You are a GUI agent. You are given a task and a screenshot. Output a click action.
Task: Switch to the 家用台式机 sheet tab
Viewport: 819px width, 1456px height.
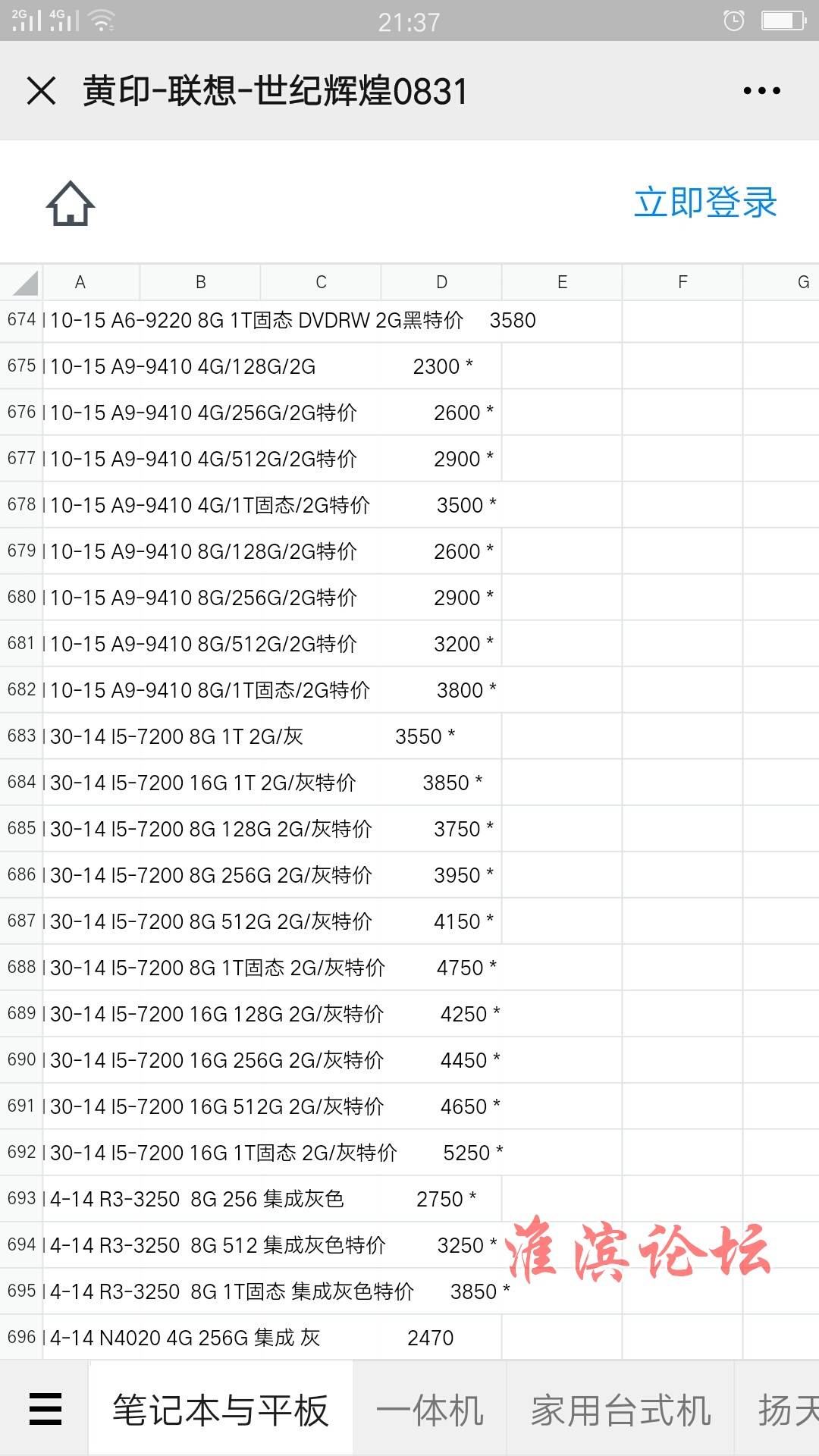620,1410
